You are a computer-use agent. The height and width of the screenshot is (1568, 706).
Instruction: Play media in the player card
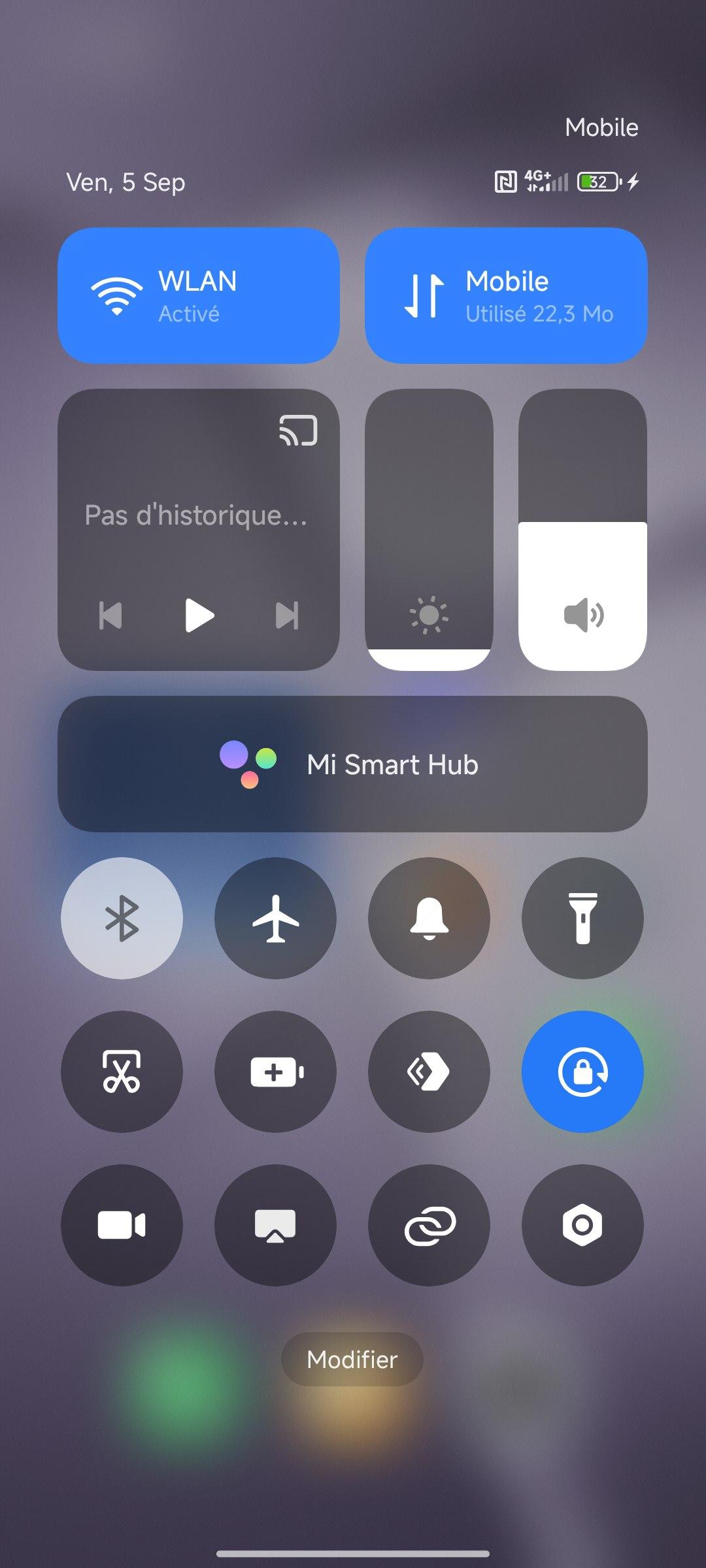pos(199,615)
